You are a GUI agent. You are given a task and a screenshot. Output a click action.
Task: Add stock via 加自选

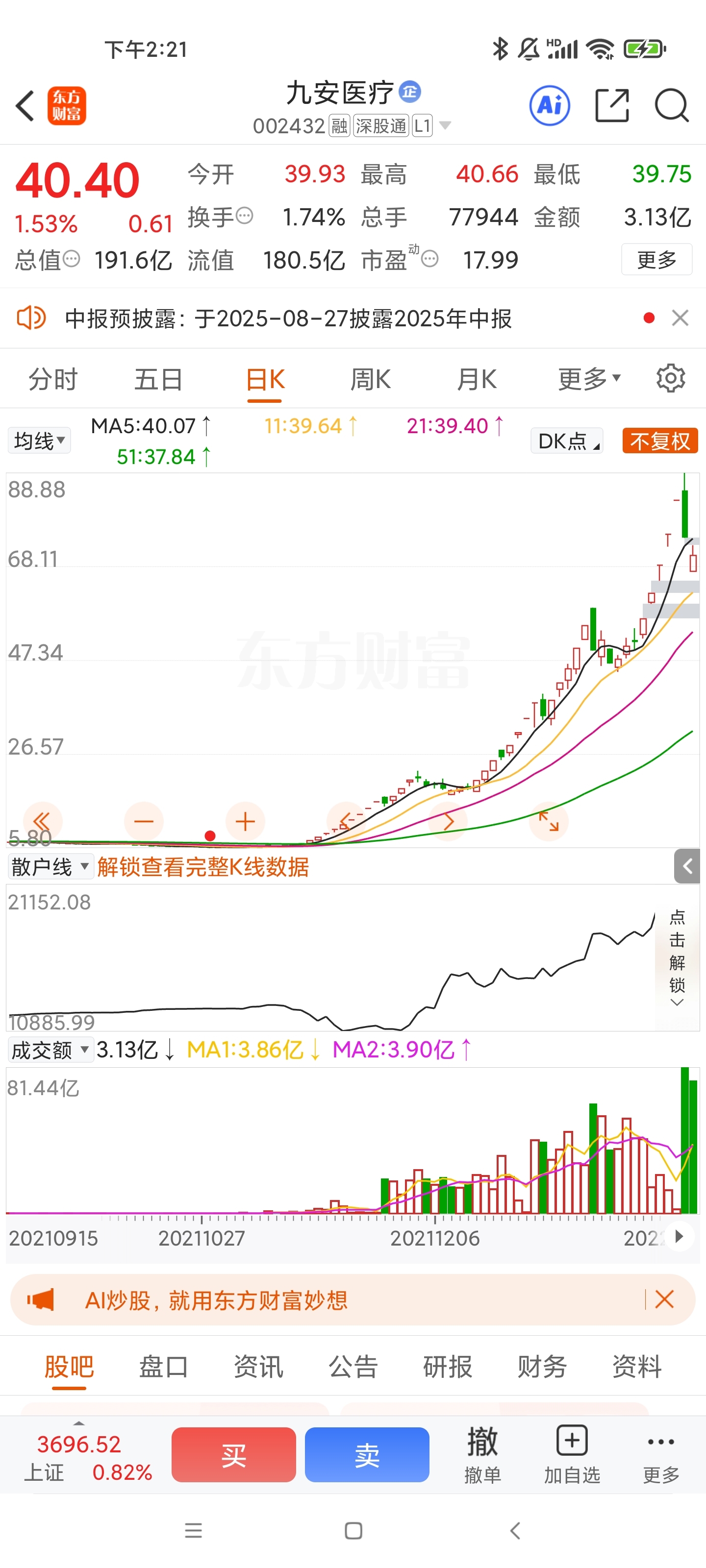tap(571, 1454)
